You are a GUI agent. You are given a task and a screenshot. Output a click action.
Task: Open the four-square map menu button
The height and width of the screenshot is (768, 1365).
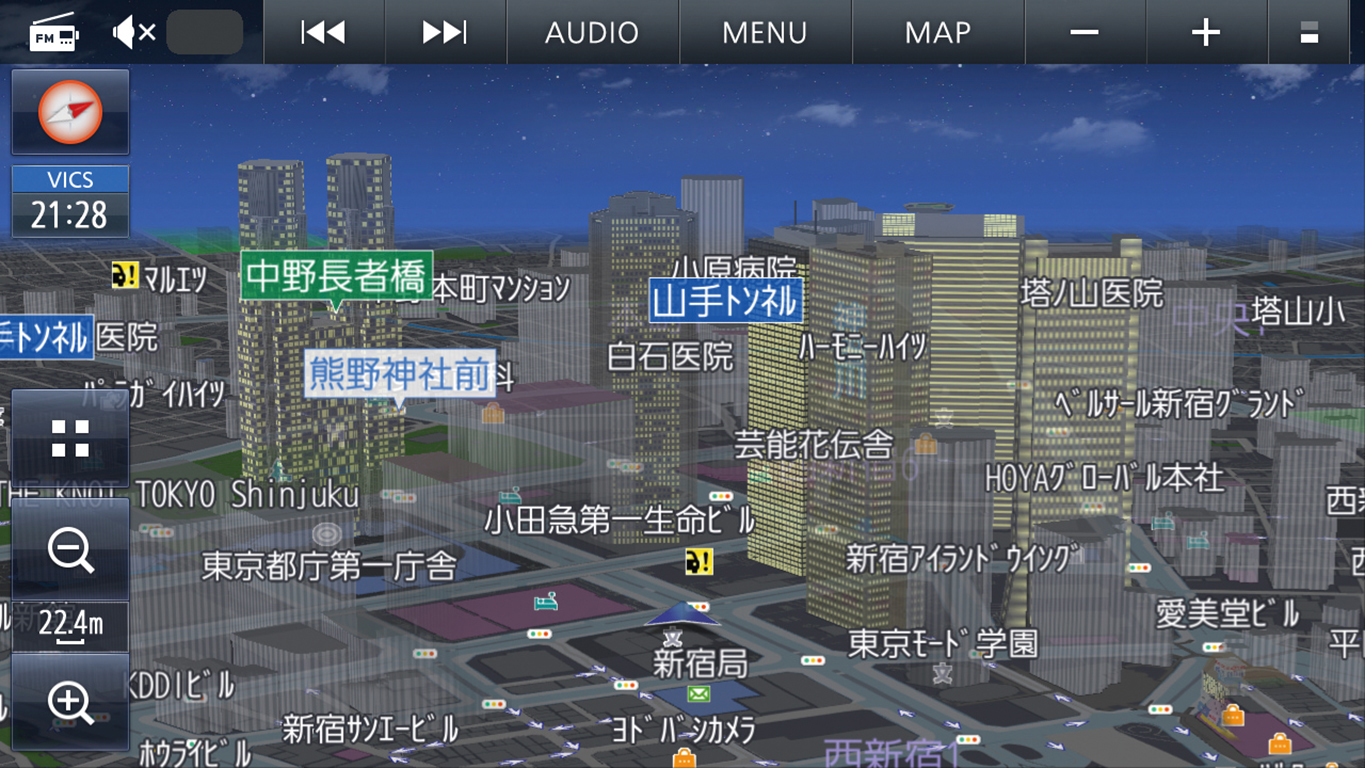pyautogui.click(x=70, y=438)
